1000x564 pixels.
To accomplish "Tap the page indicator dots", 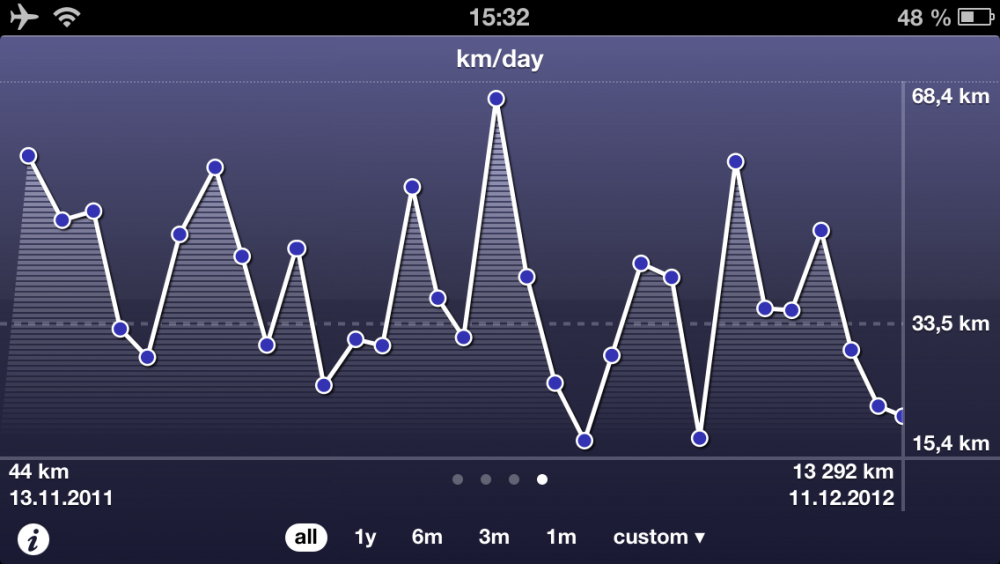I will pyautogui.click(x=500, y=480).
